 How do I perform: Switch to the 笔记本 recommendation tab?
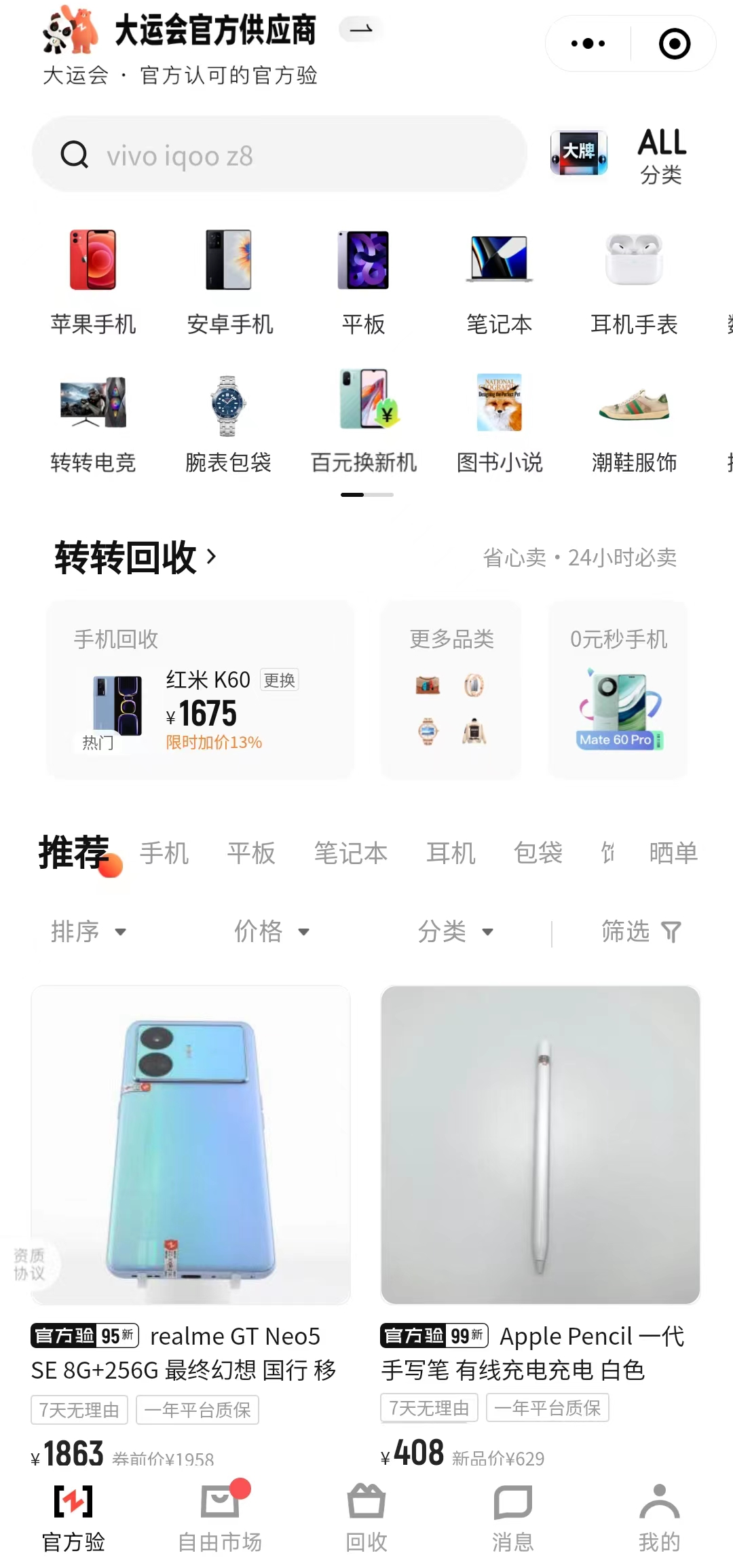[350, 853]
